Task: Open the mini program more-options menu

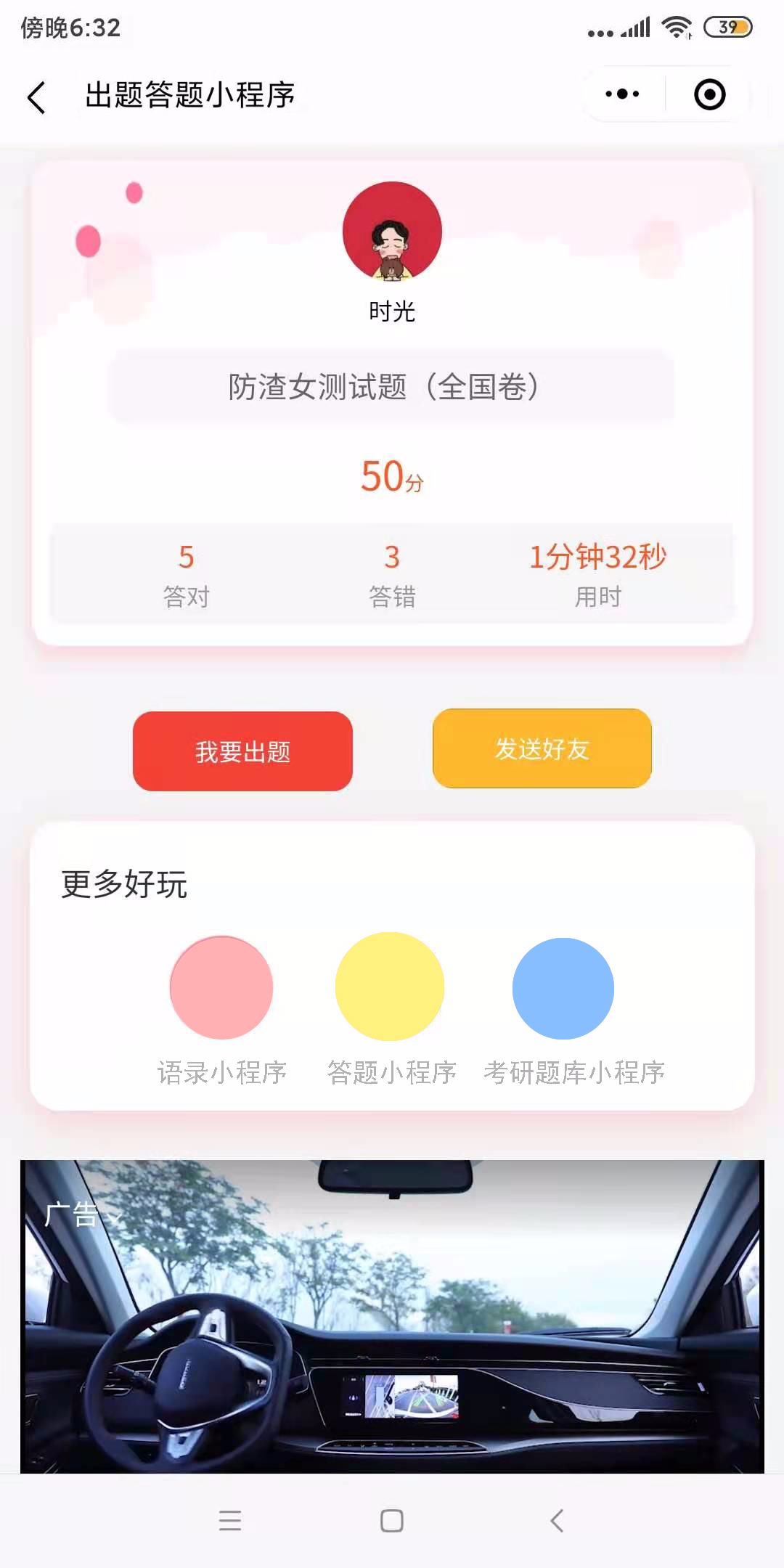Action: click(x=622, y=94)
